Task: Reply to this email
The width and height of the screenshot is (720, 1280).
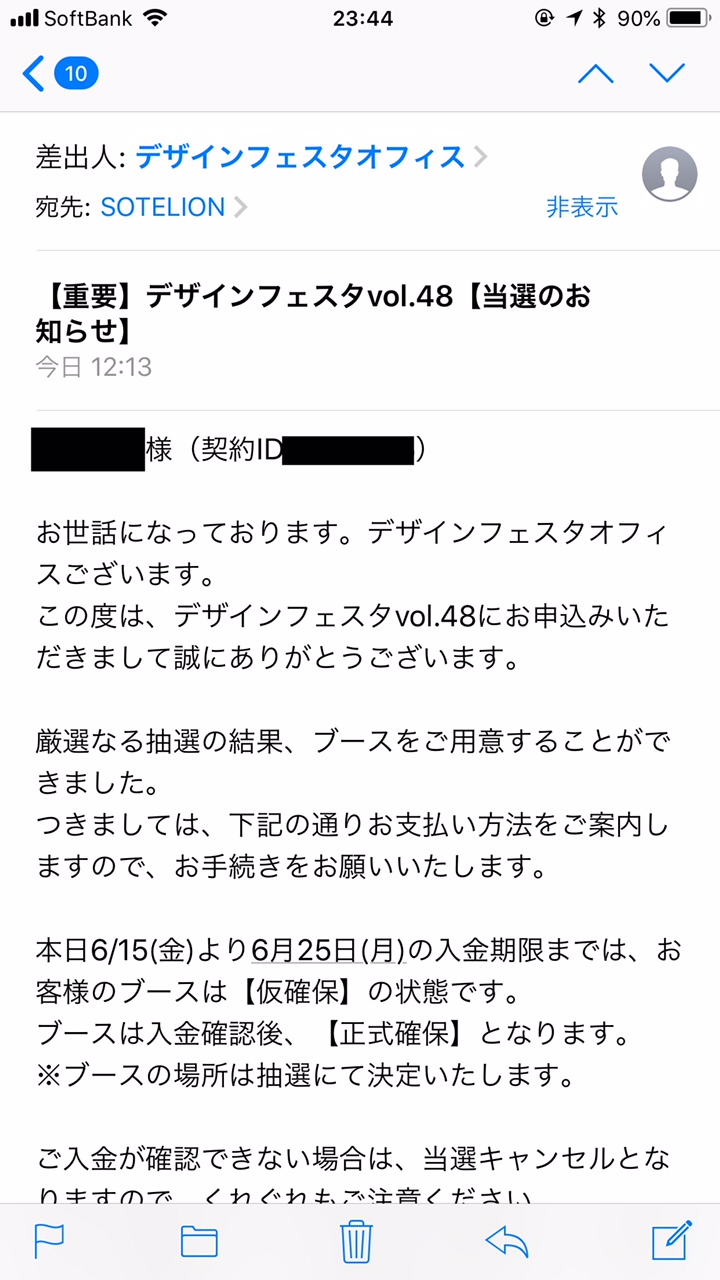Action: [x=506, y=1241]
